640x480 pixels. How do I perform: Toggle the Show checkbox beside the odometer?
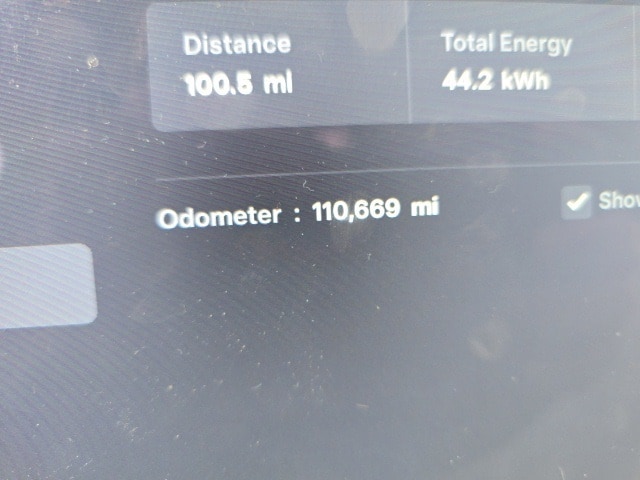click(578, 203)
